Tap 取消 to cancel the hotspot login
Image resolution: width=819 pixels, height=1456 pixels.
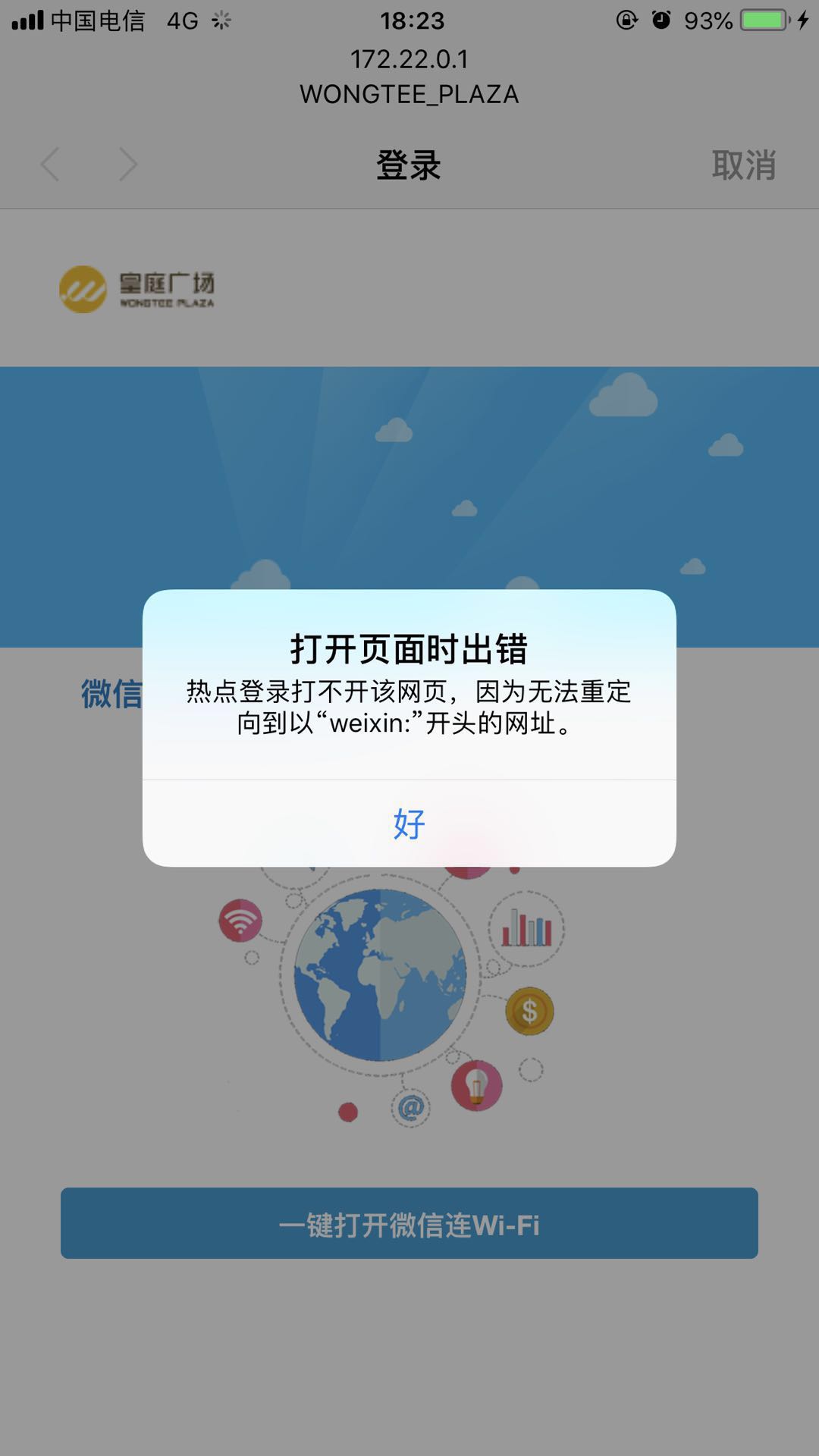tap(743, 165)
